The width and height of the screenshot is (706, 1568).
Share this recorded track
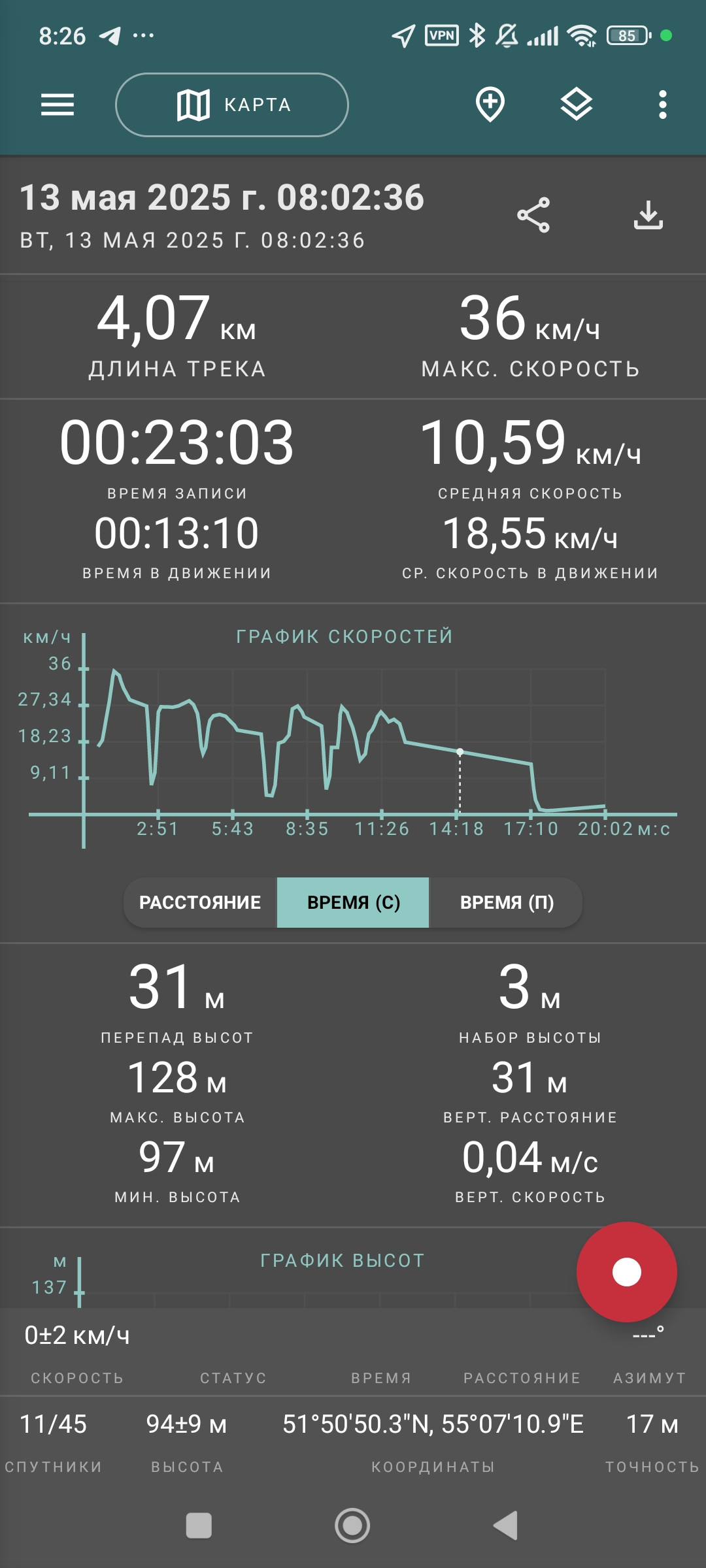point(533,215)
